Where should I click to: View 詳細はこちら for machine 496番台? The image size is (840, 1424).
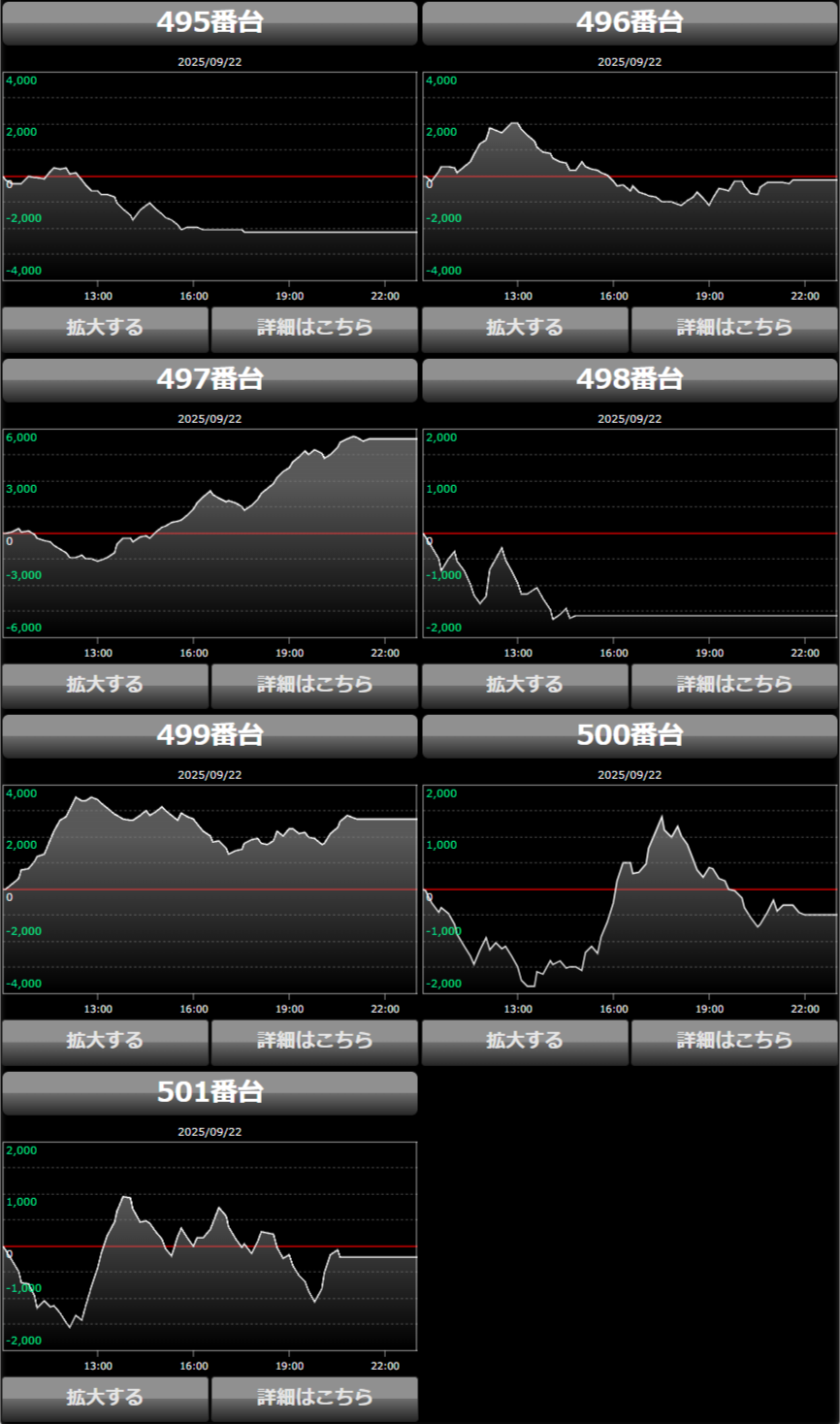click(x=734, y=328)
